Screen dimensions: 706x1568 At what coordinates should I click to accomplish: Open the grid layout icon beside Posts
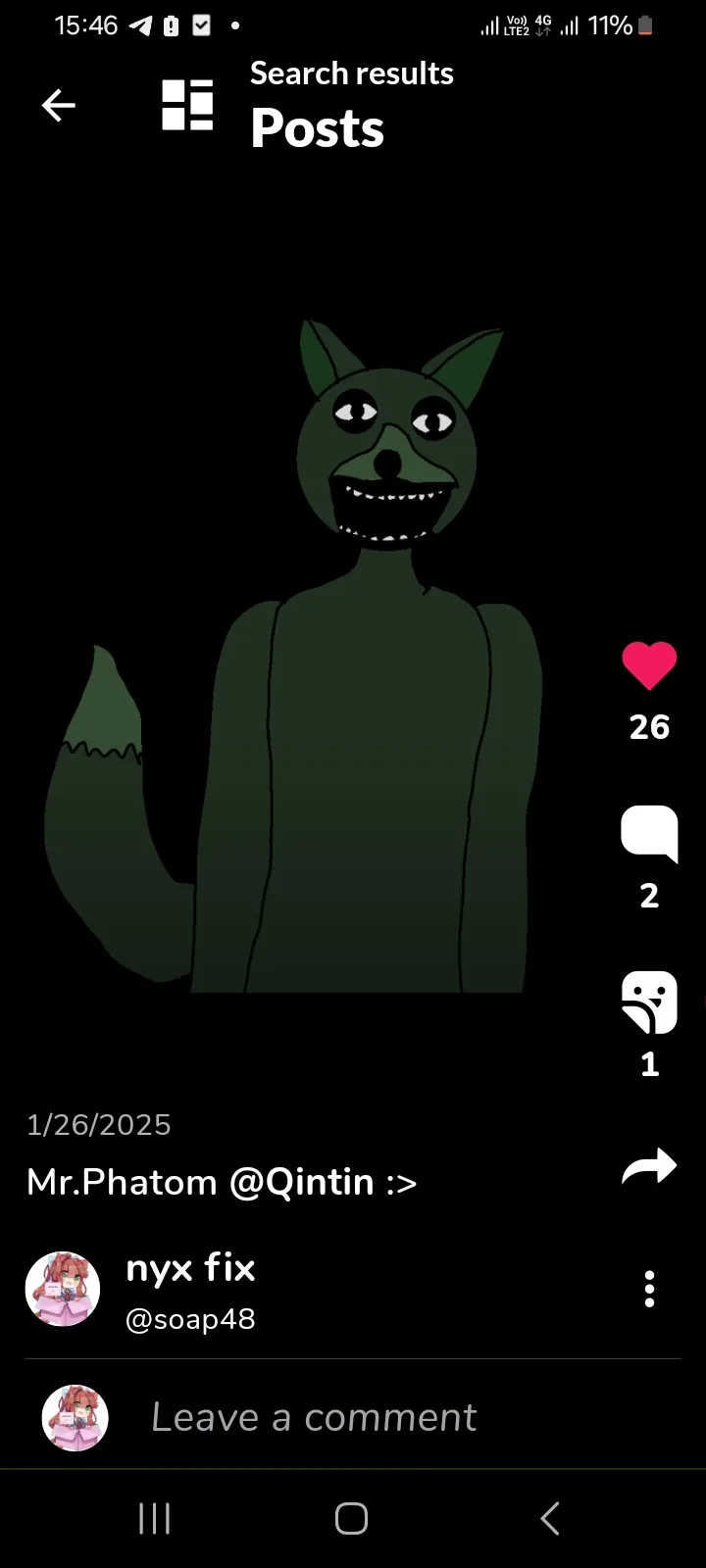click(187, 105)
